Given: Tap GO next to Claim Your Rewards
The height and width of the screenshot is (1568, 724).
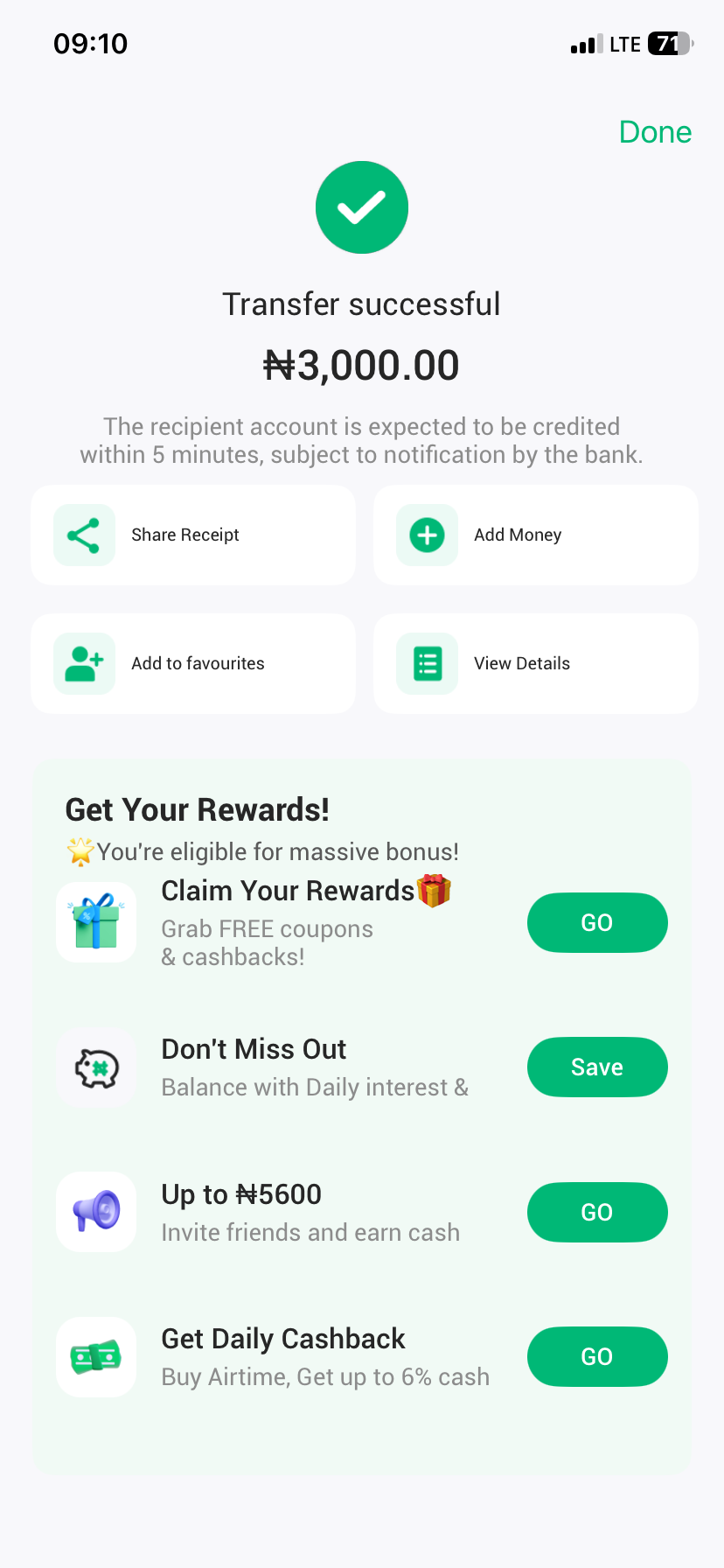Looking at the screenshot, I should 597,922.
